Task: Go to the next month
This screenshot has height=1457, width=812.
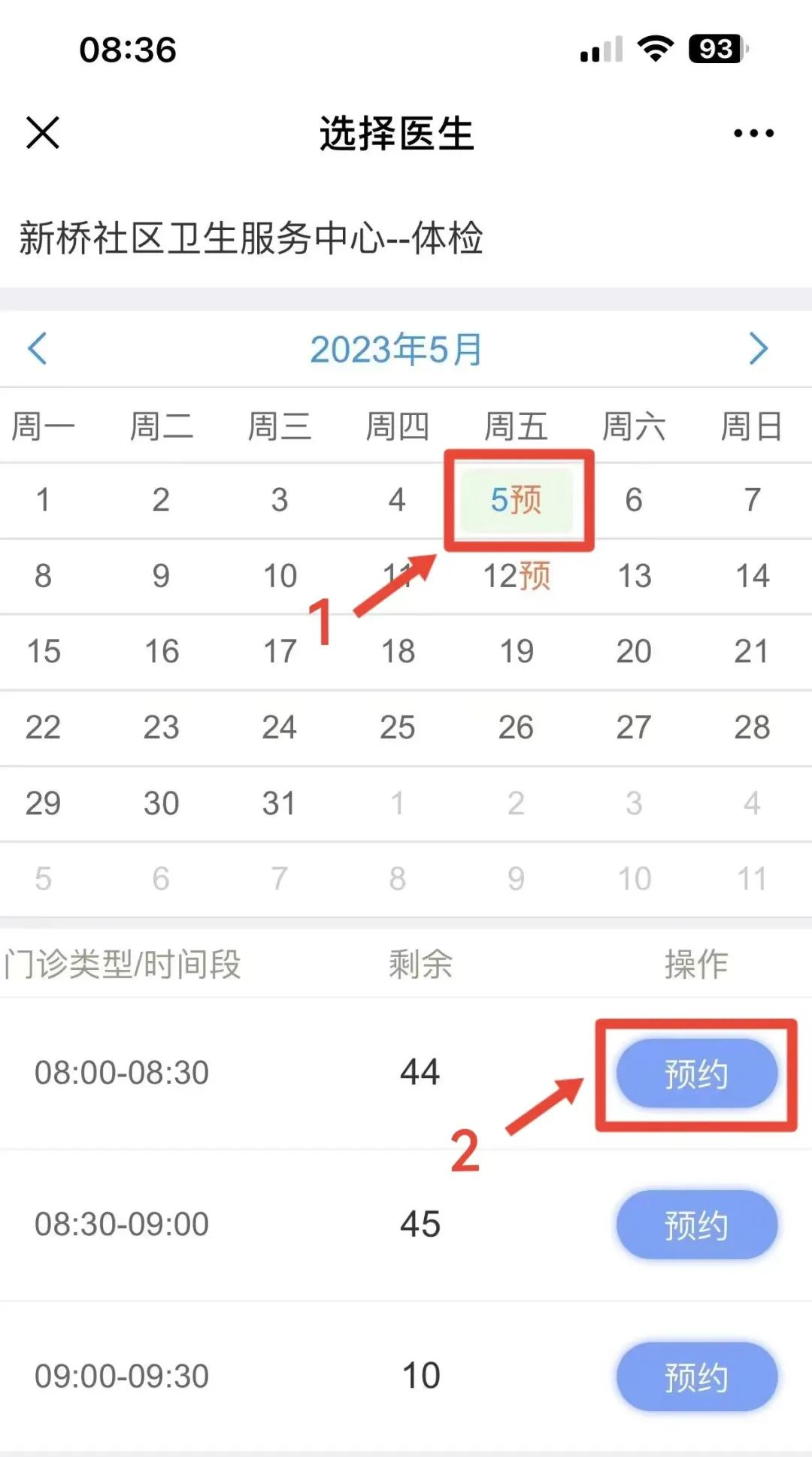Action: tap(758, 348)
